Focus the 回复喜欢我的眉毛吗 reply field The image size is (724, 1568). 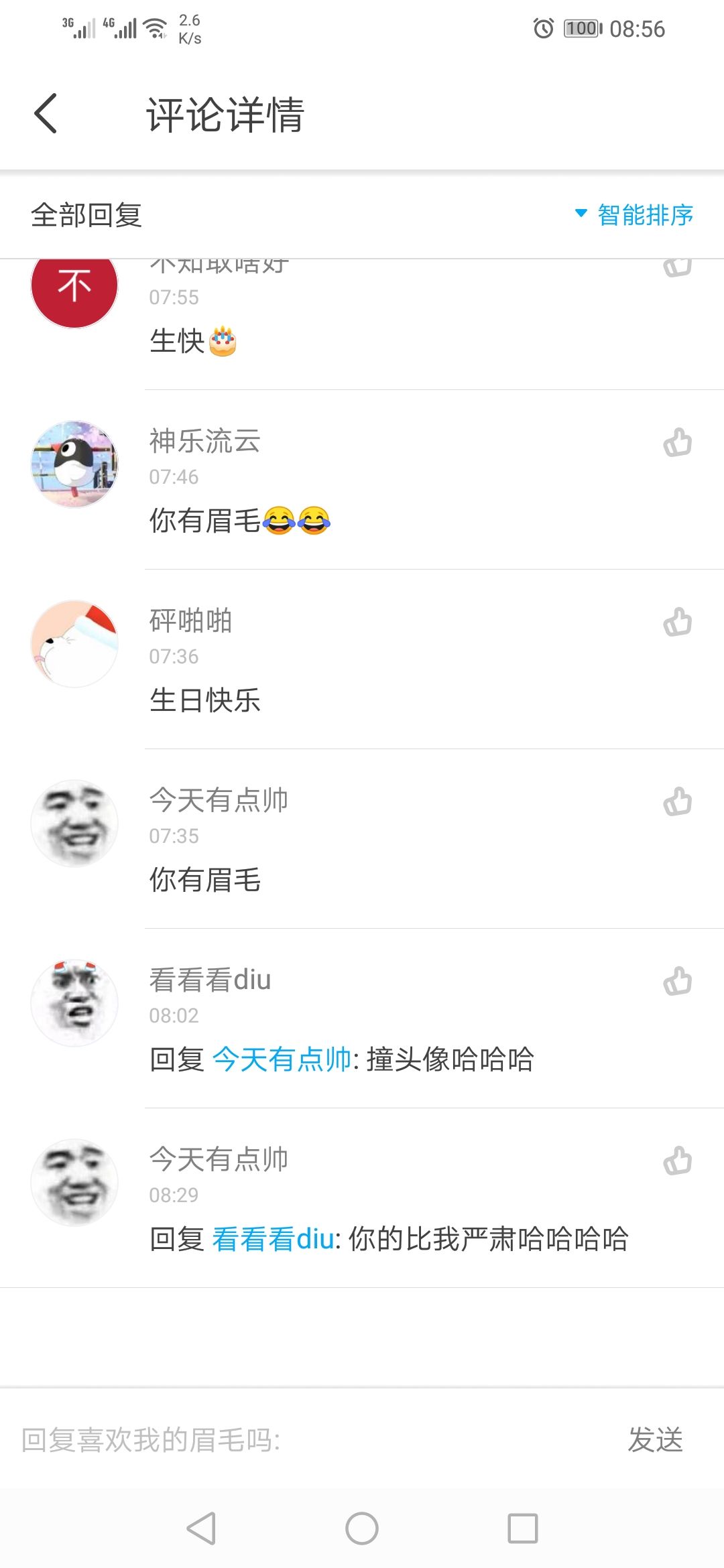[302, 1439]
